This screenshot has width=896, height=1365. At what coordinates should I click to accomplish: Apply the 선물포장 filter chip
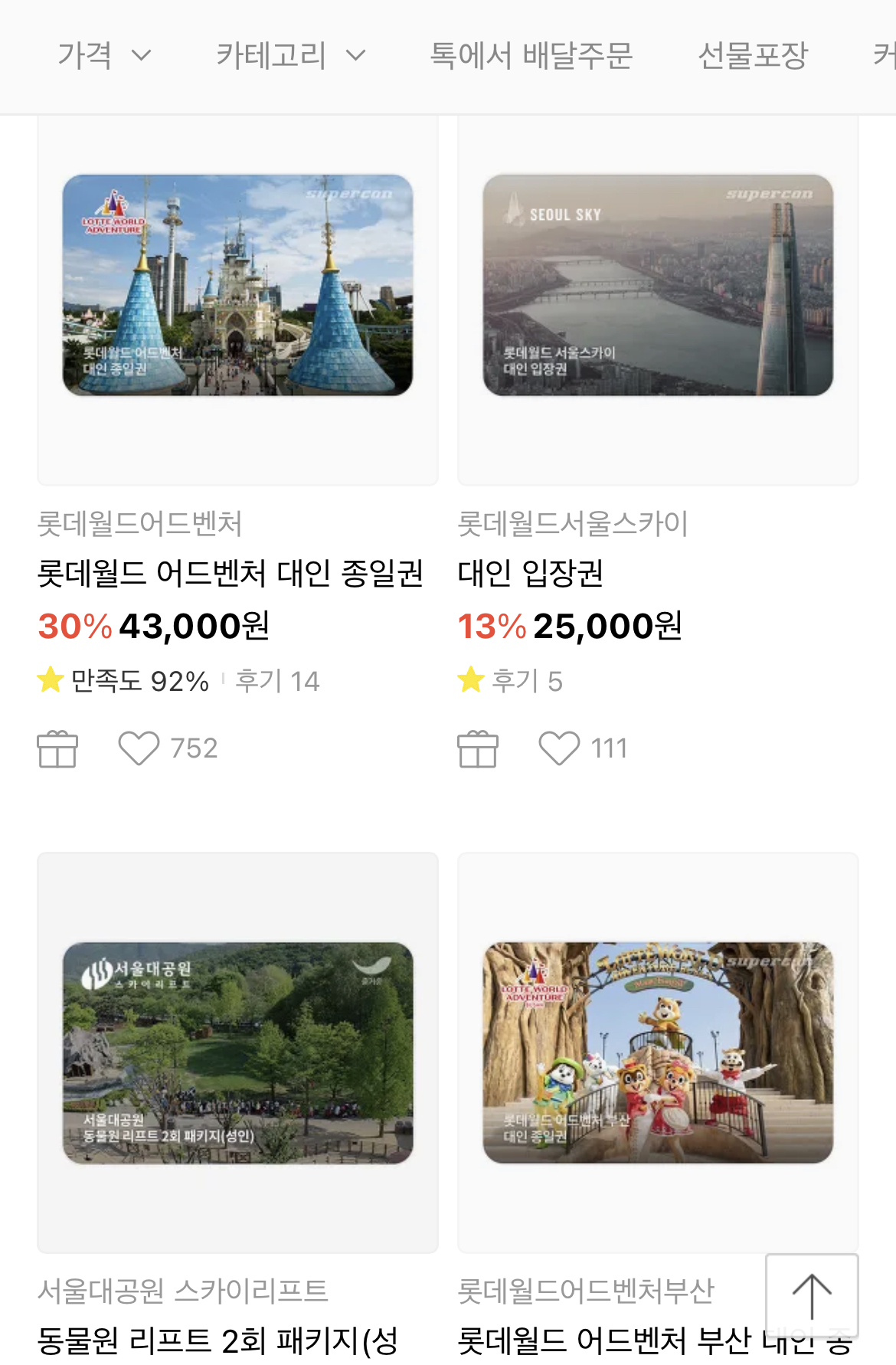pyautogui.click(x=752, y=56)
